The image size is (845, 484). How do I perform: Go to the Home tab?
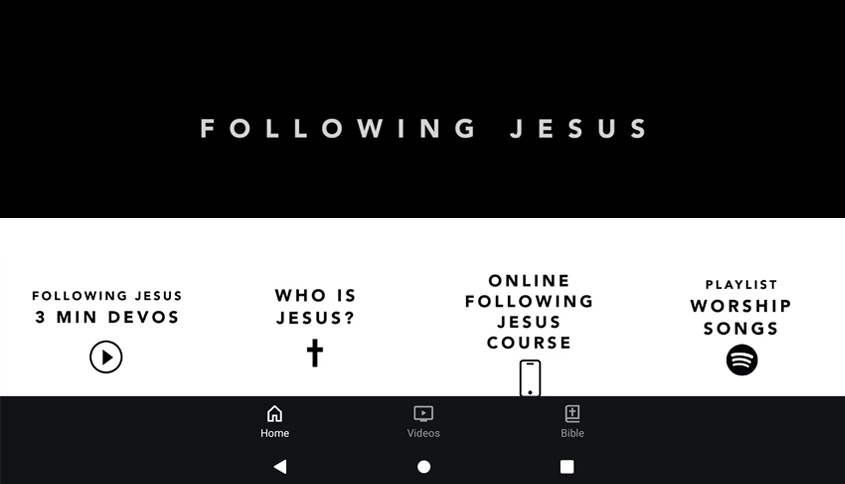(274, 421)
